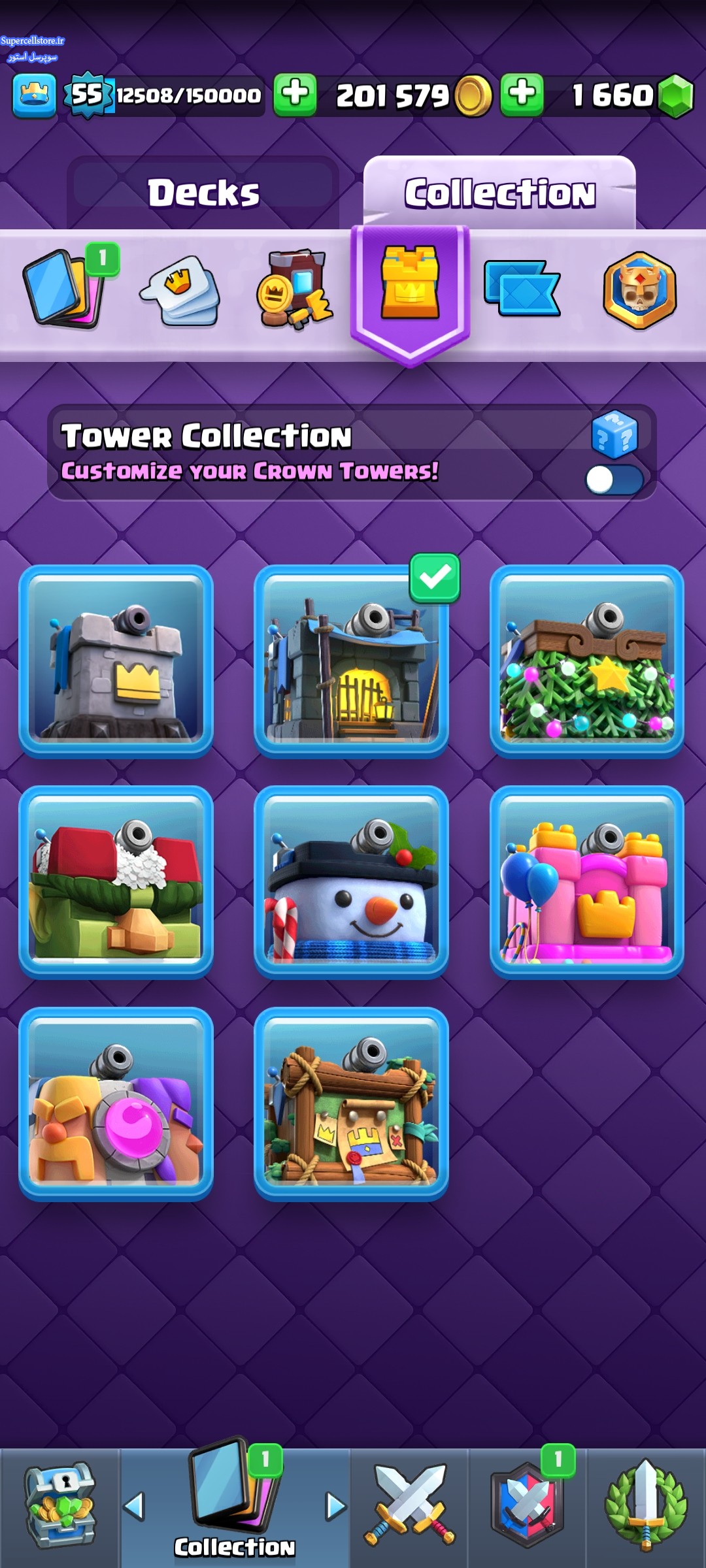Switch to the Decks tab
Viewport: 706px width, 1568px height.
pyautogui.click(x=203, y=192)
